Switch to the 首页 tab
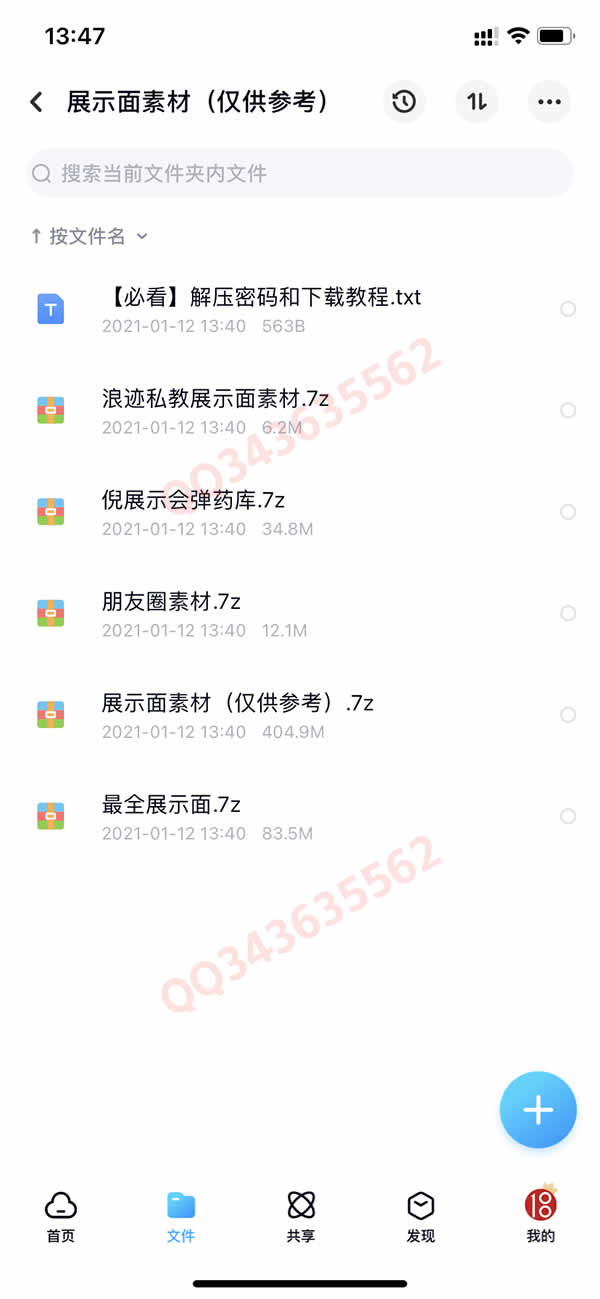The image size is (600, 1299). click(61, 1216)
